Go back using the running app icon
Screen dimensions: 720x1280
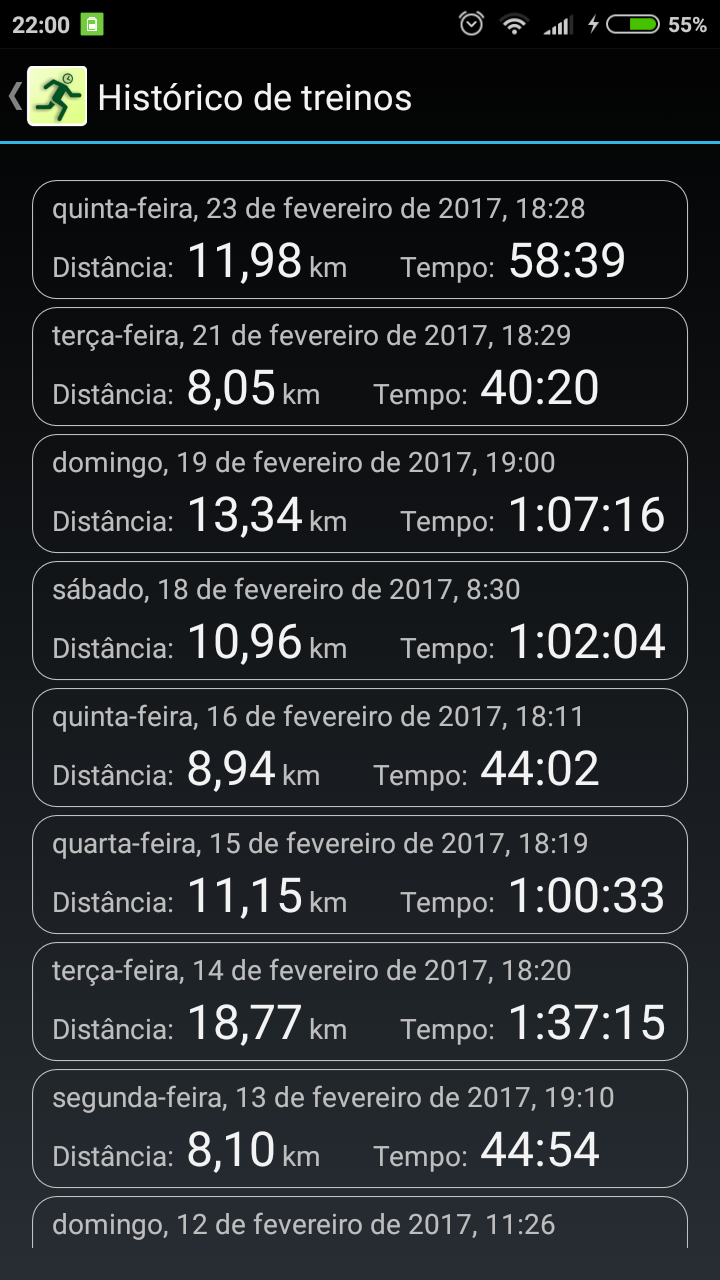click(x=57, y=96)
